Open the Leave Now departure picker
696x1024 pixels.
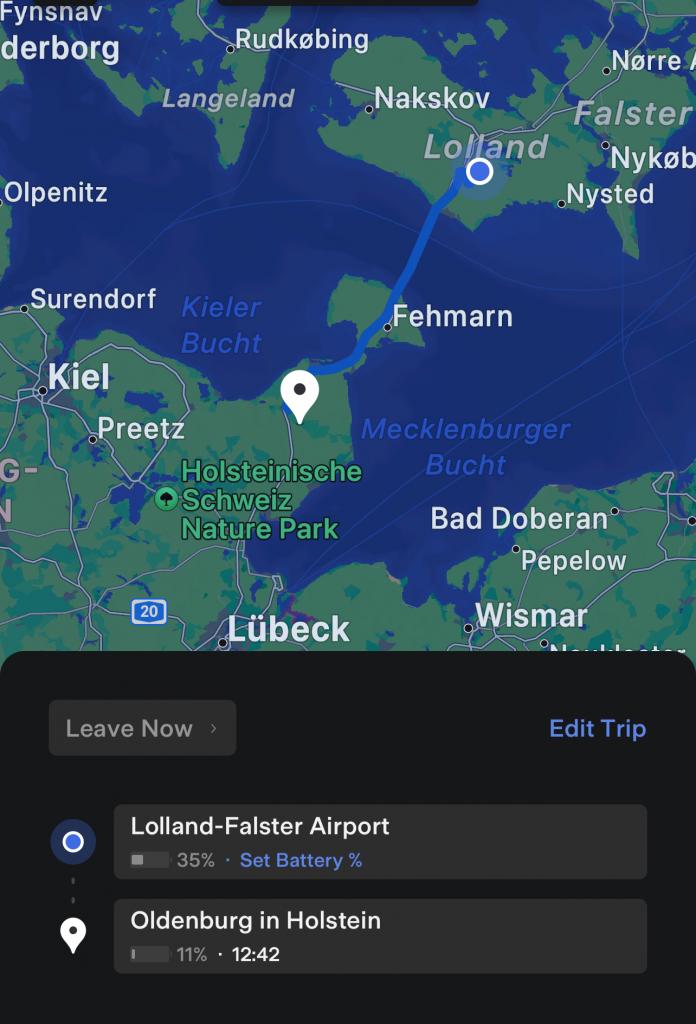(142, 728)
